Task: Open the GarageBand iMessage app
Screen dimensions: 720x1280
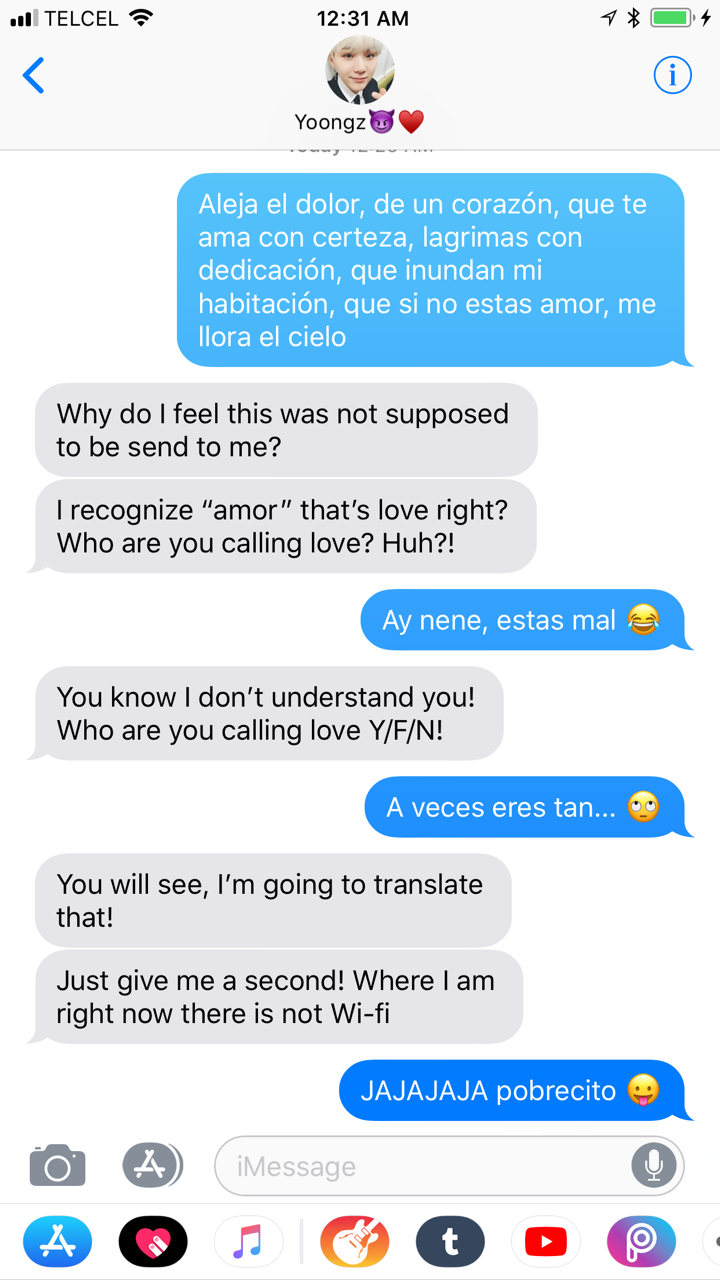Action: pos(355,1242)
